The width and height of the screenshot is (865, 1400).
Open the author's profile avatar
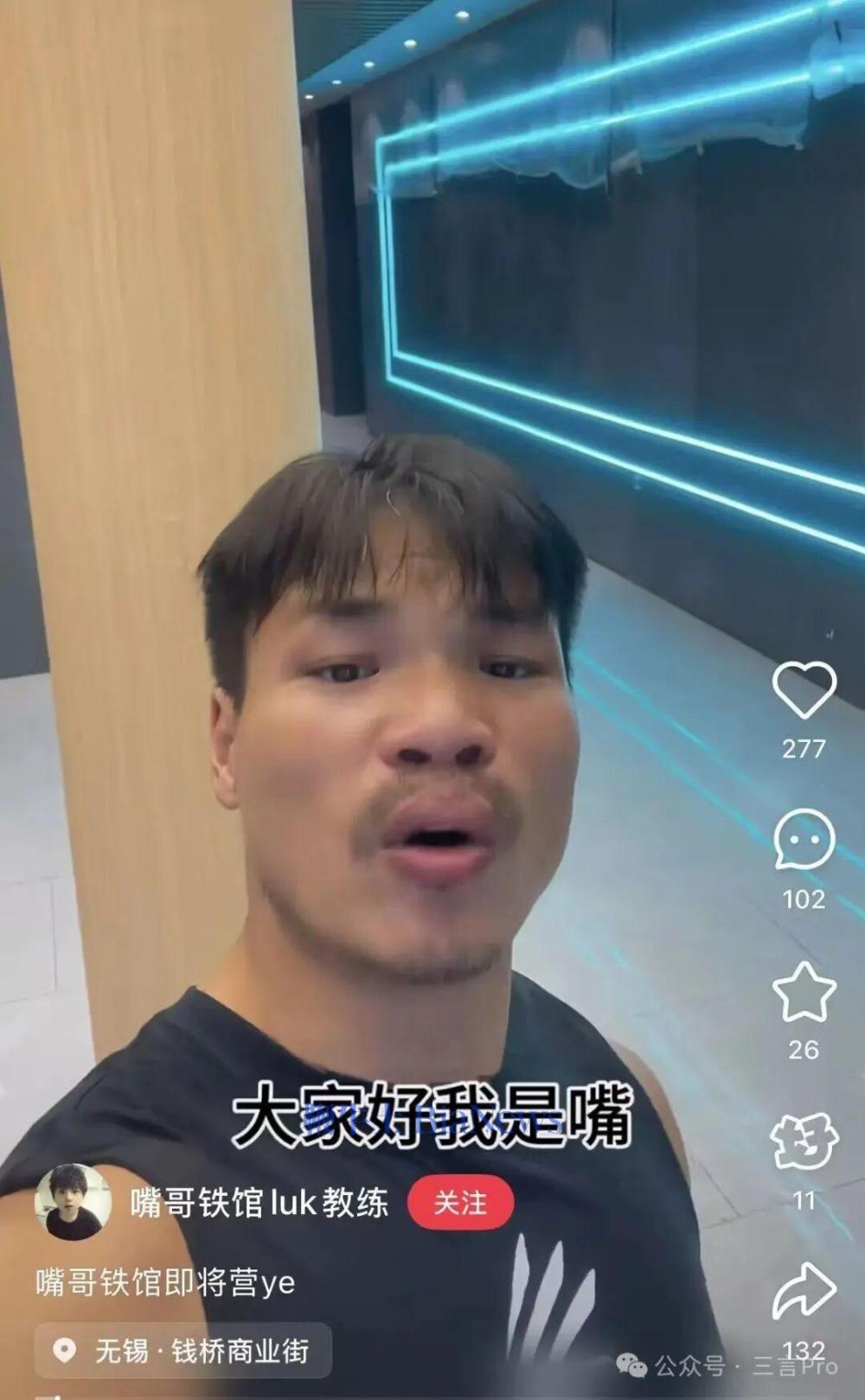point(73,1201)
